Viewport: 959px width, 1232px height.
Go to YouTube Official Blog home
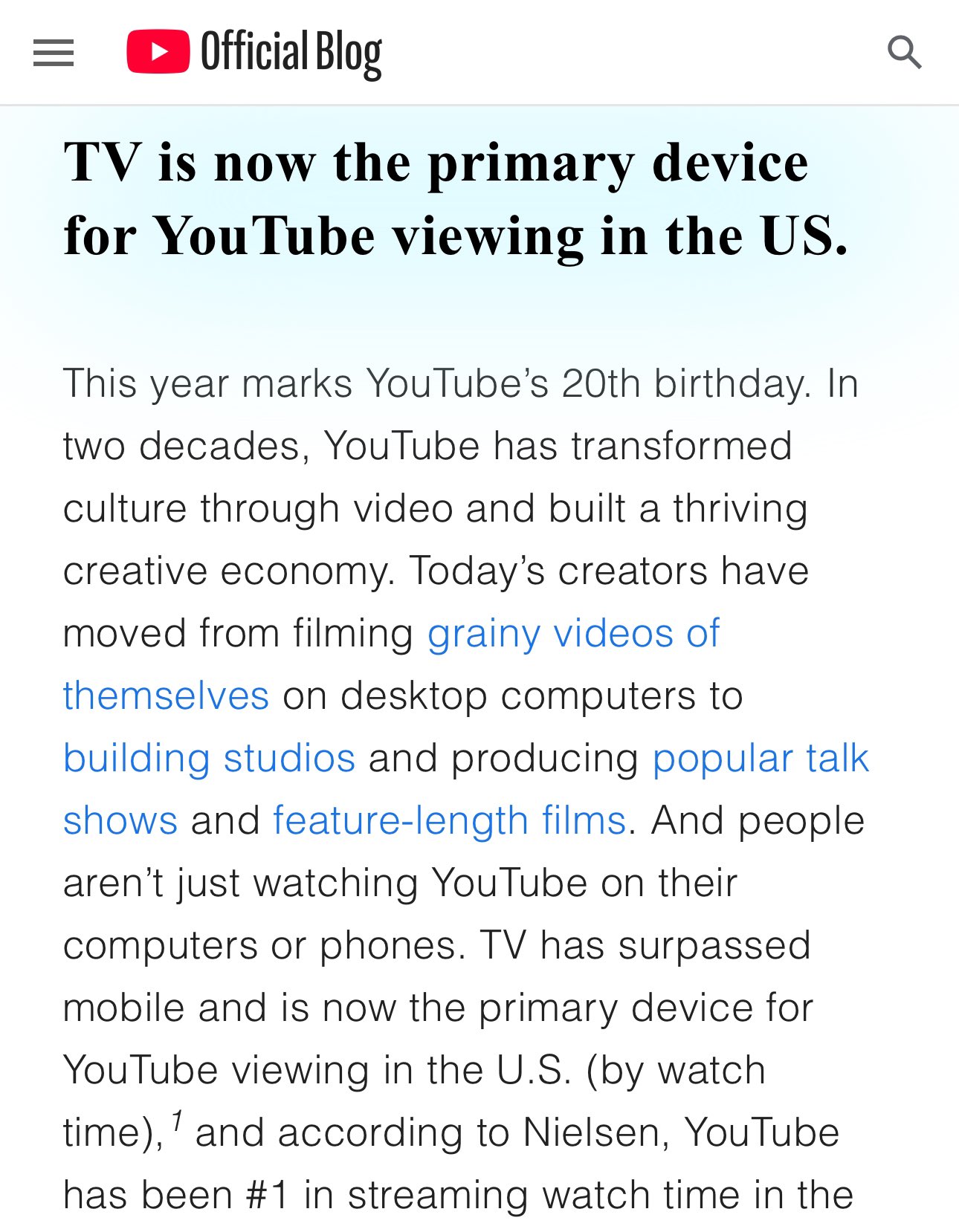pyautogui.click(x=254, y=53)
